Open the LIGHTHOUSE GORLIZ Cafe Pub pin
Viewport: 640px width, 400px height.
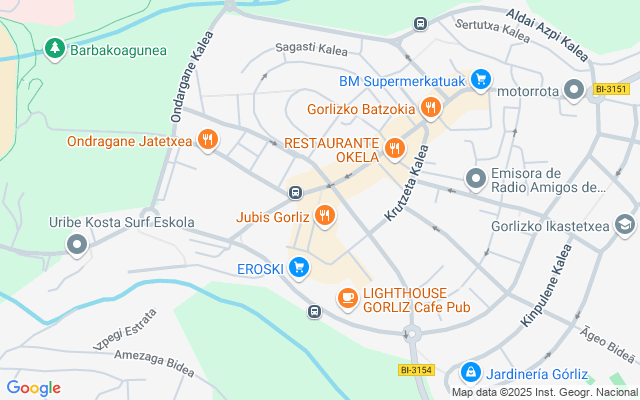(348, 297)
